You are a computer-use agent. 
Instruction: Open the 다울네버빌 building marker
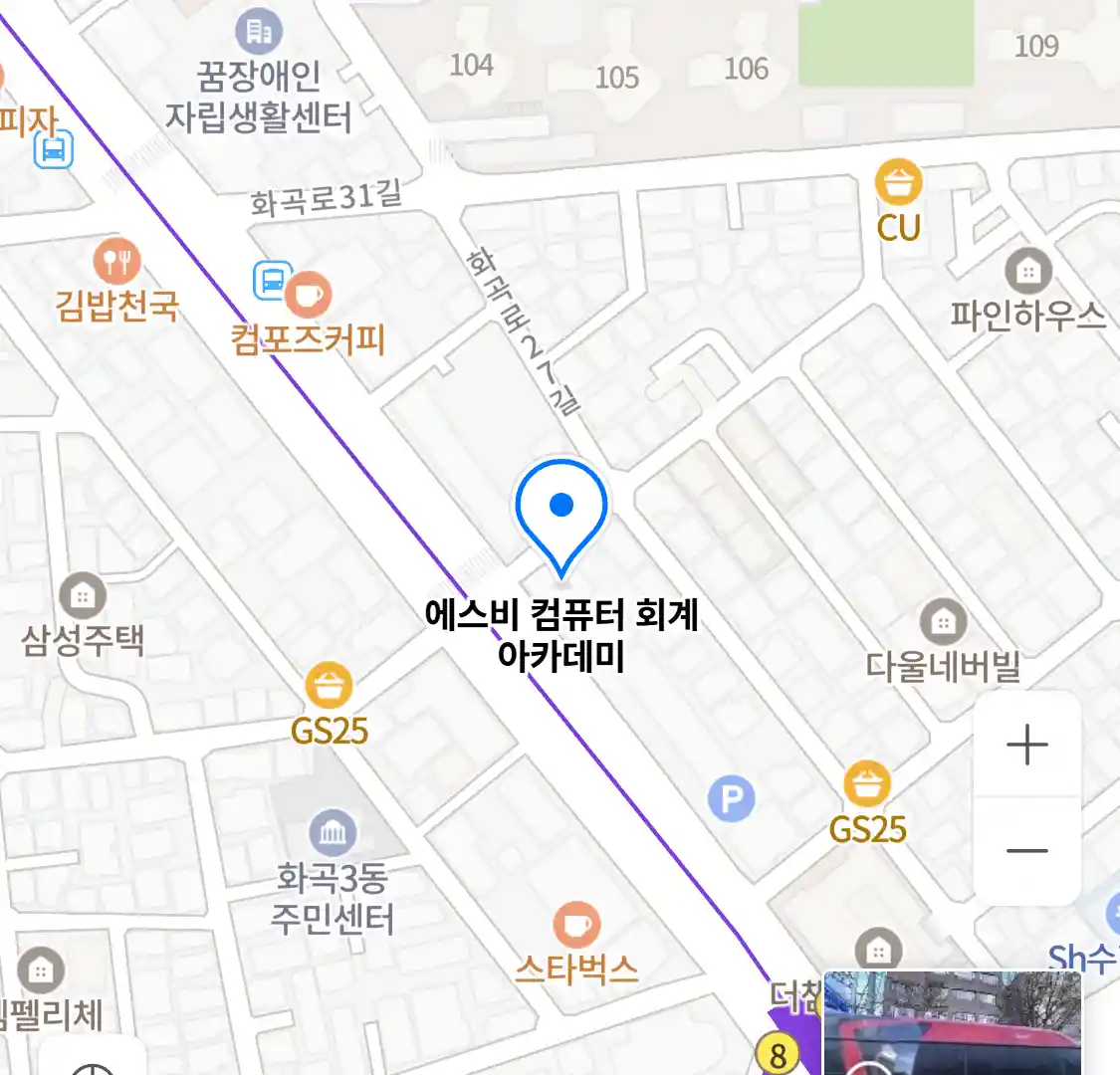tap(943, 623)
